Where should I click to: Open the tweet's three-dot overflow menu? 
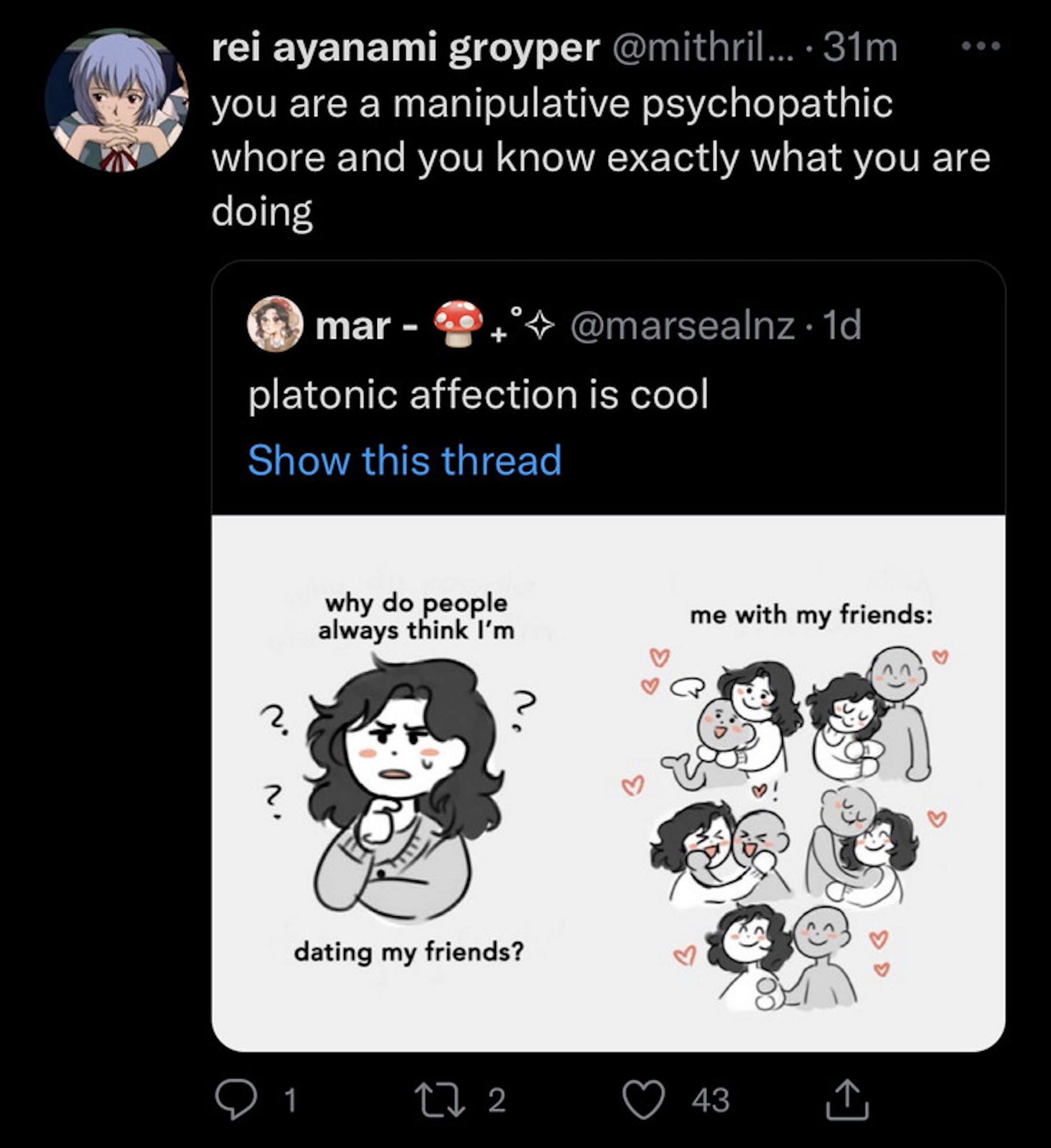[980, 45]
